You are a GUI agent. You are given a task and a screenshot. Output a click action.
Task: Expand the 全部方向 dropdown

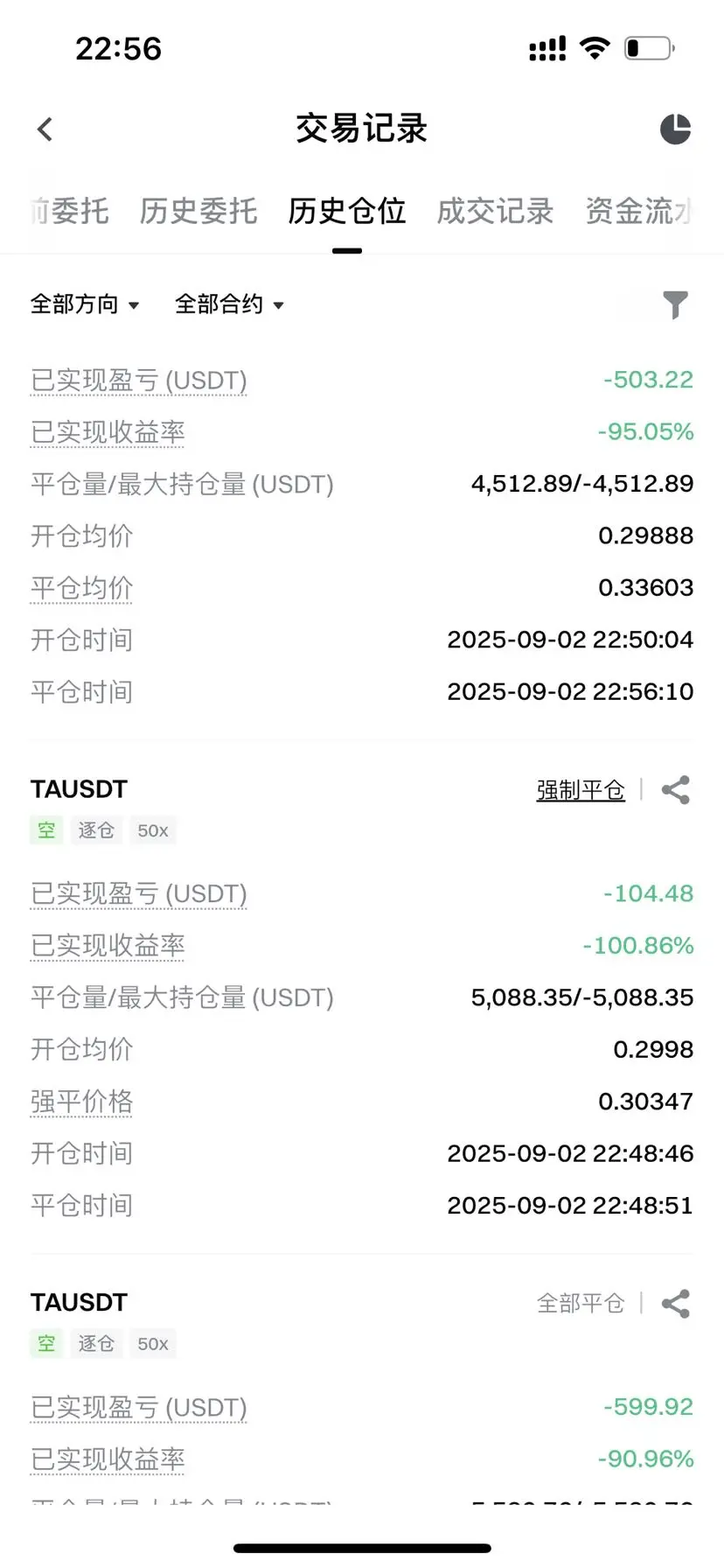coord(85,304)
